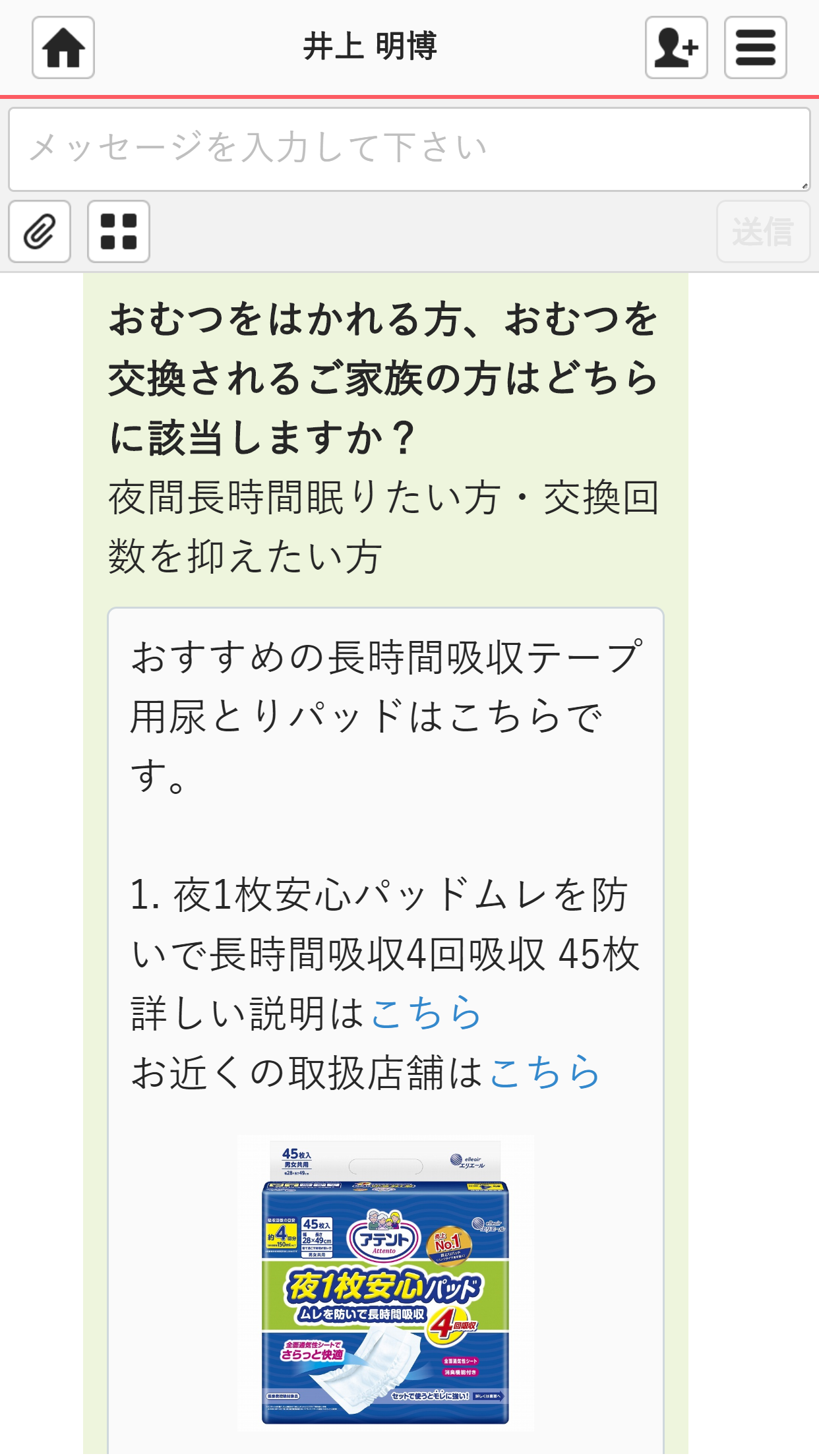Focus the message input field
The image size is (819, 1456).
[x=409, y=150]
